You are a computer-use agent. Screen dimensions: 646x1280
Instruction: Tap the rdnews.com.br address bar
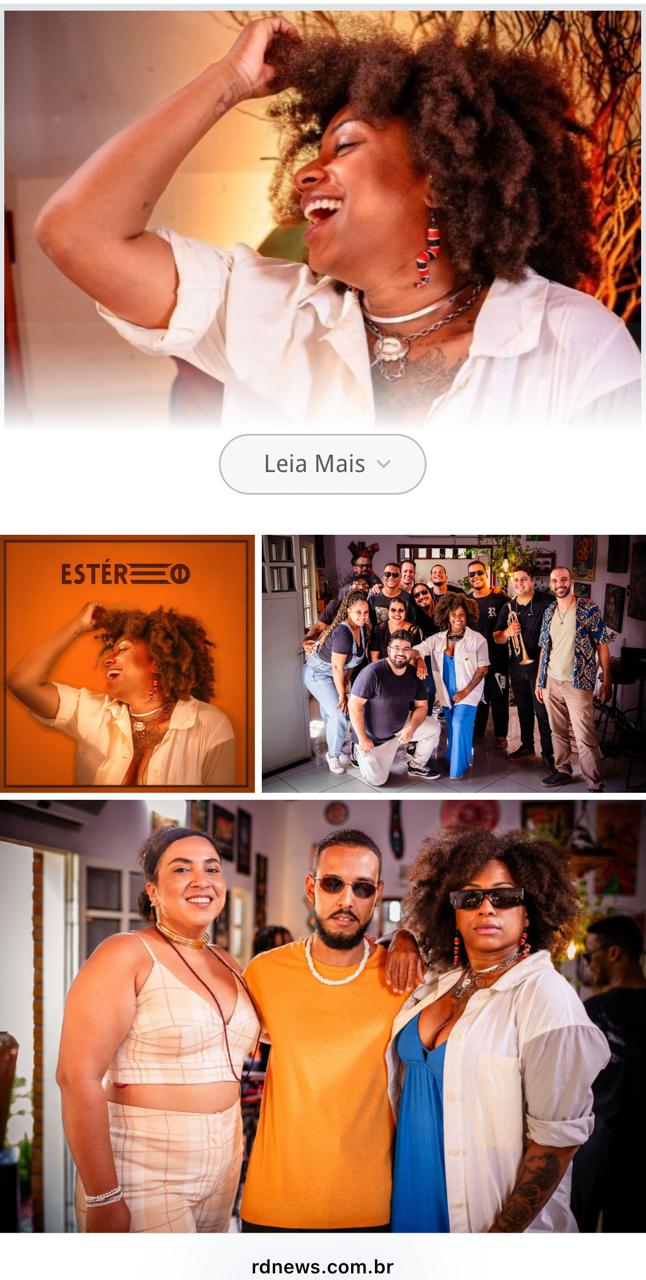point(322,1266)
